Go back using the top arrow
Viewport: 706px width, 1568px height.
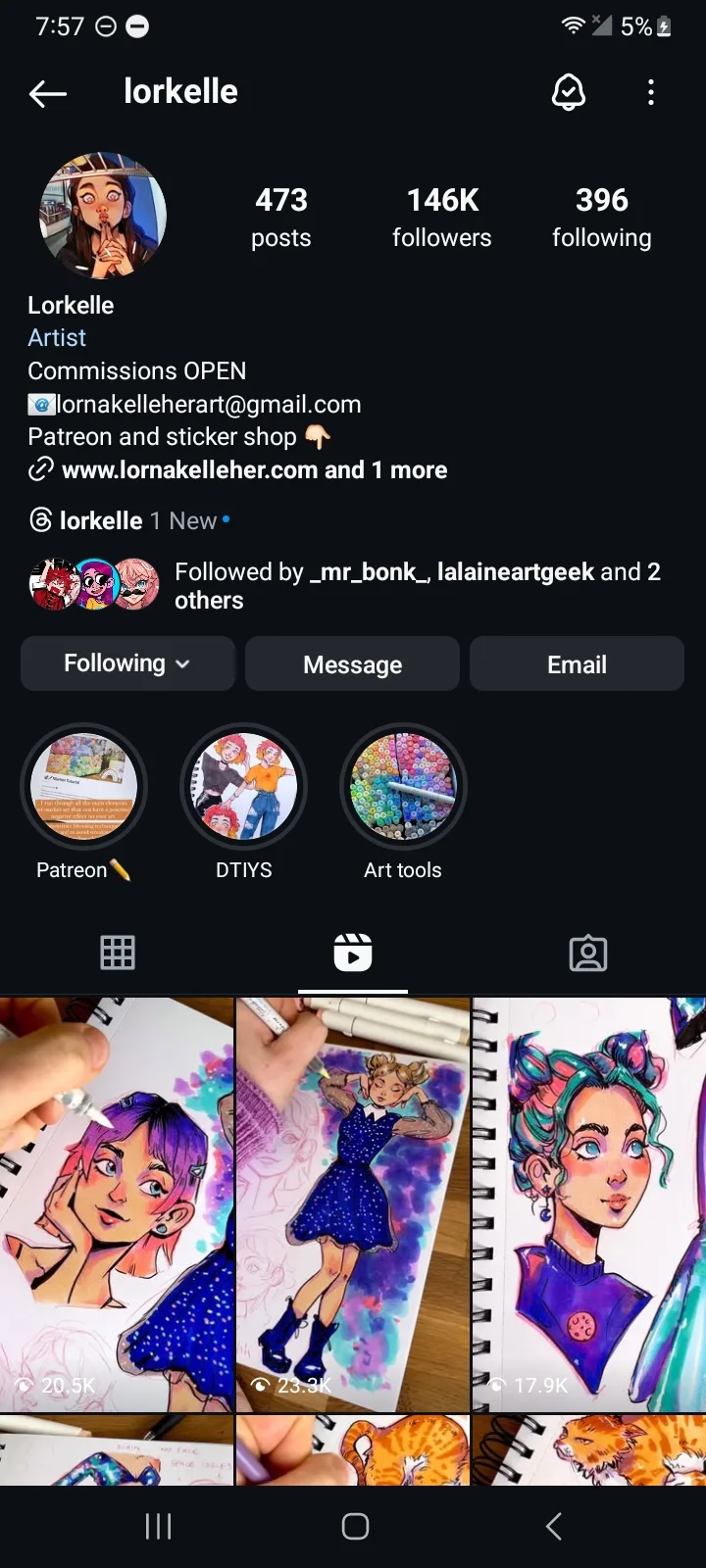(48, 93)
